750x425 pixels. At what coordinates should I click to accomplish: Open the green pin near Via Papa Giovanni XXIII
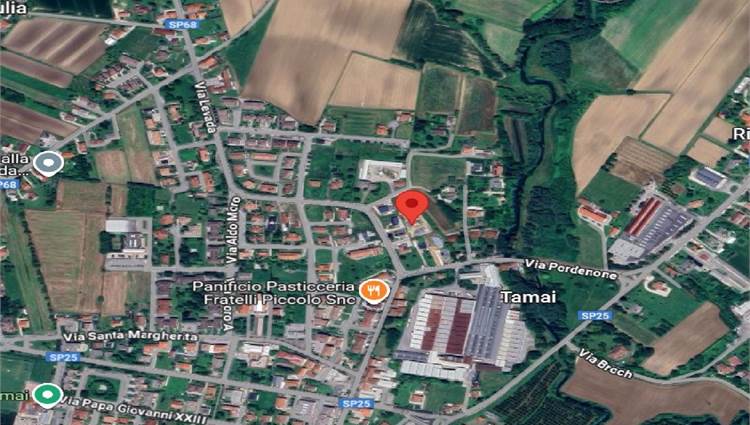(45, 394)
